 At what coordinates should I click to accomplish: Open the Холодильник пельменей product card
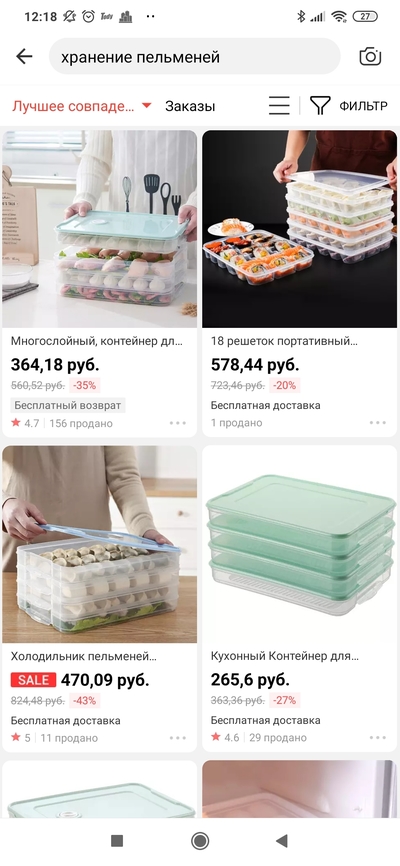pos(99,599)
